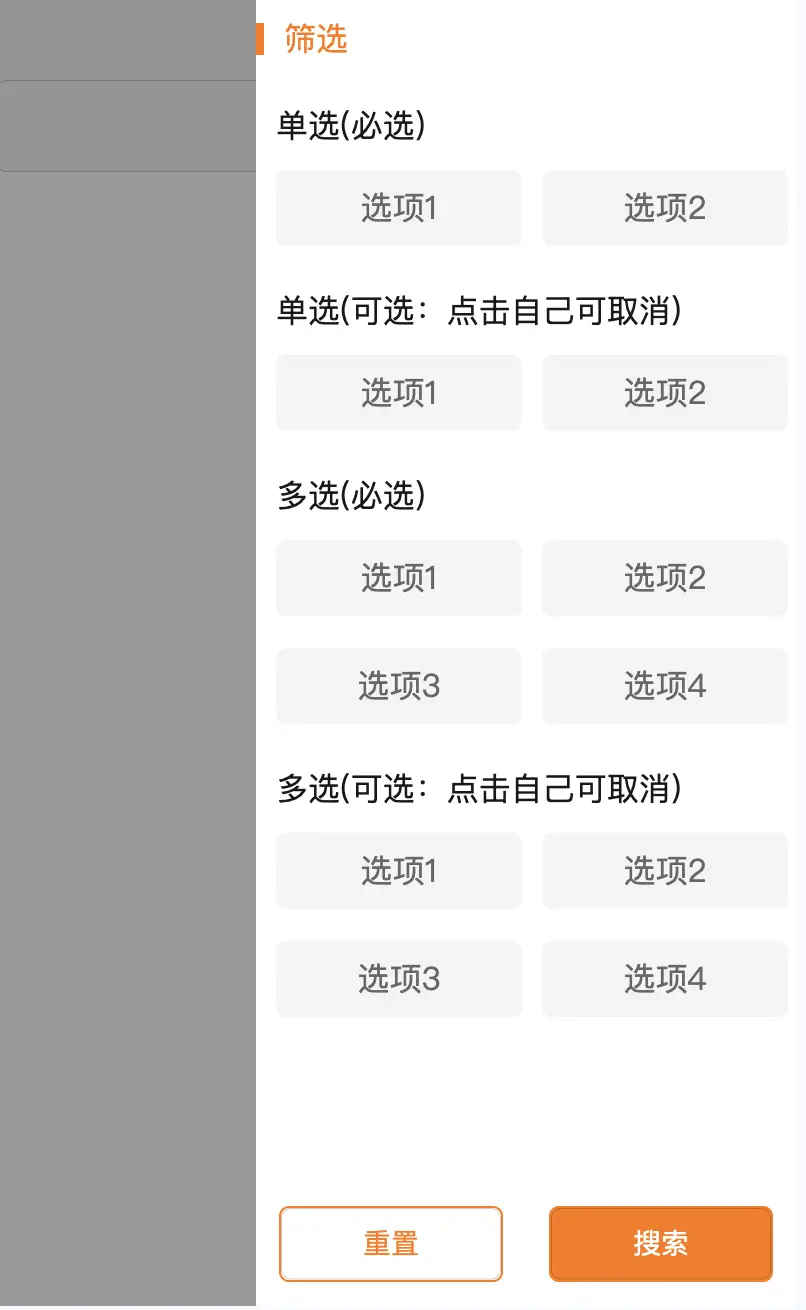Tap the orange 搜索 search button
Viewport: 806px width, 1310px height.
coord(661,1244)
